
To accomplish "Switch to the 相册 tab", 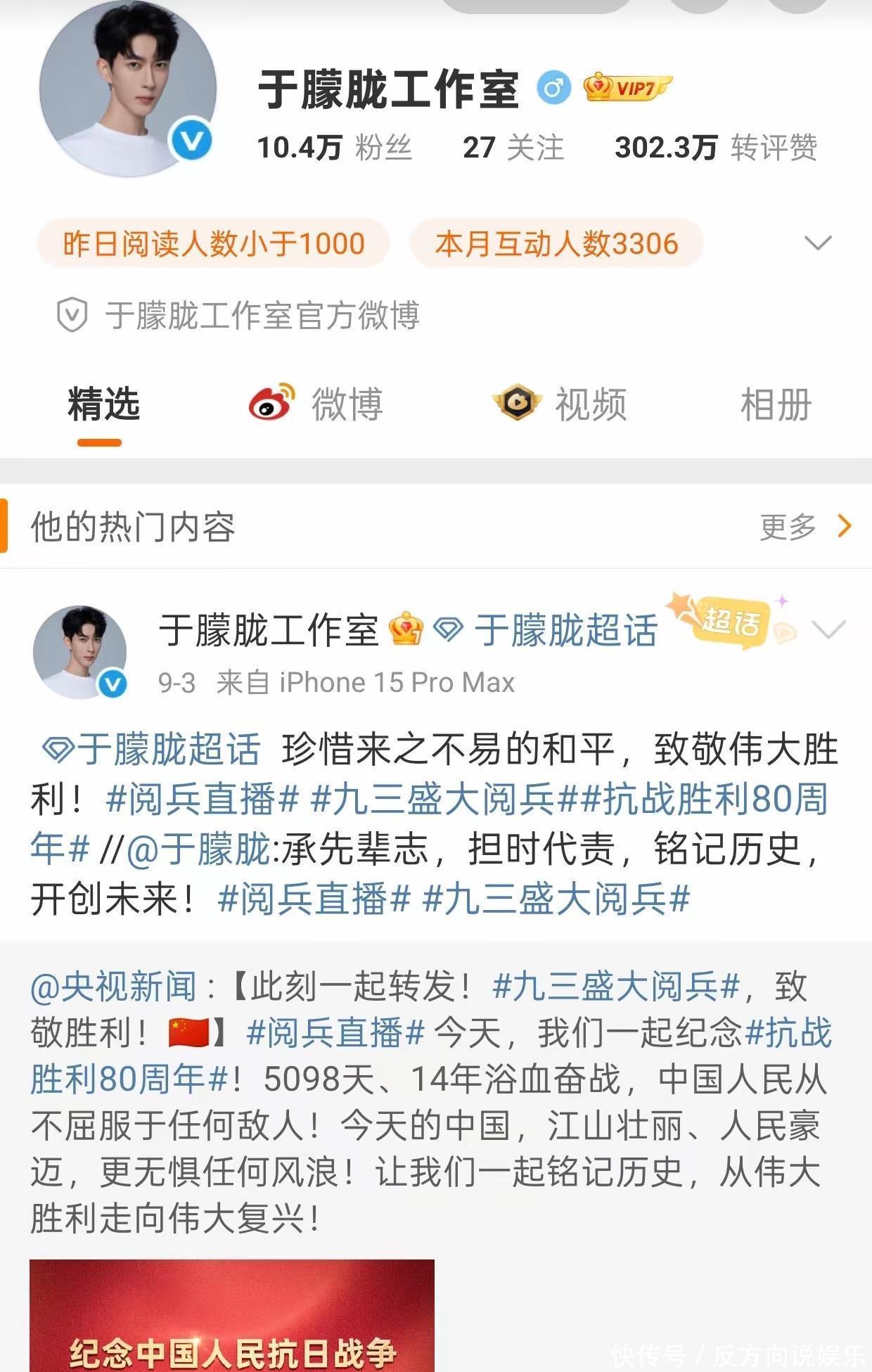I will tap(776, 405).
